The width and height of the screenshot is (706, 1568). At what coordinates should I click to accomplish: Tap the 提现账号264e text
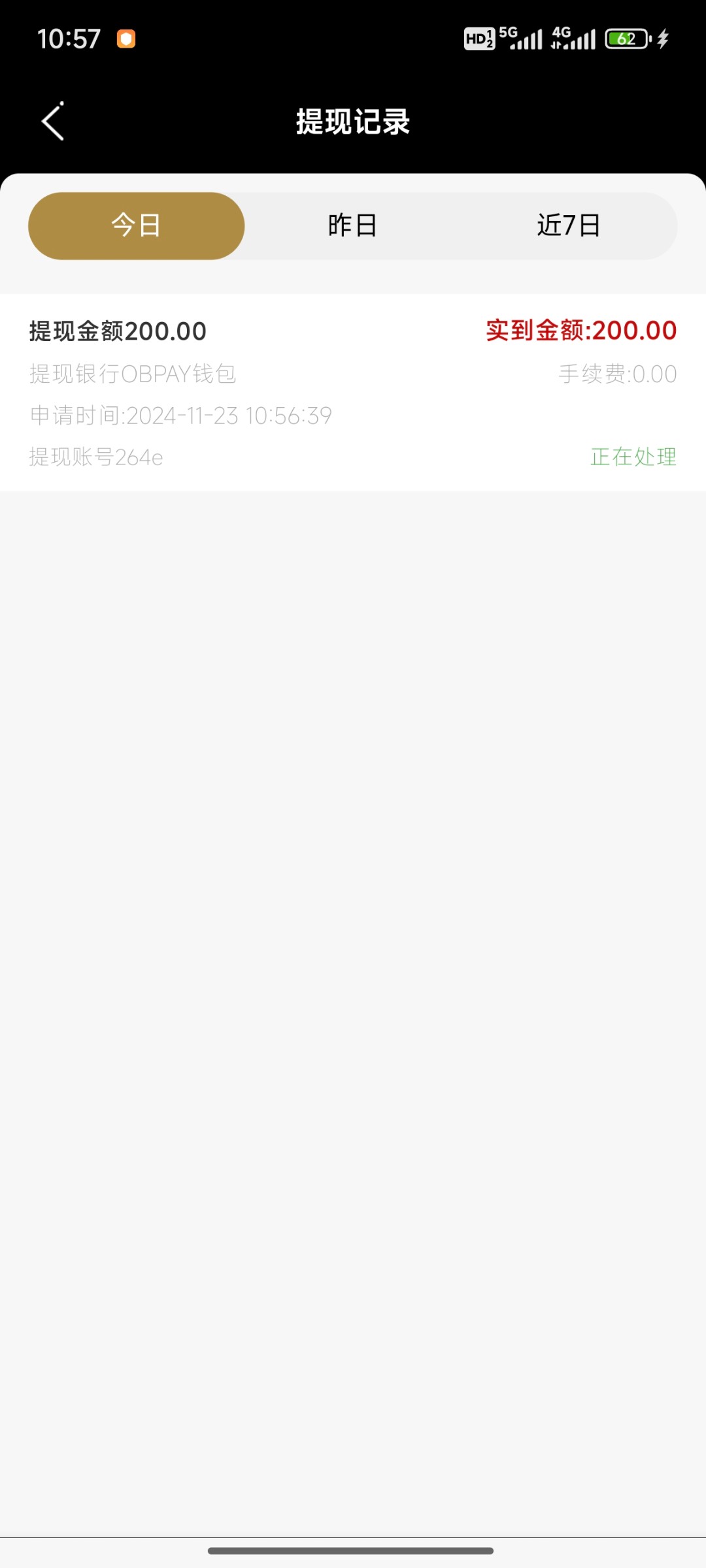click(96, 457)
